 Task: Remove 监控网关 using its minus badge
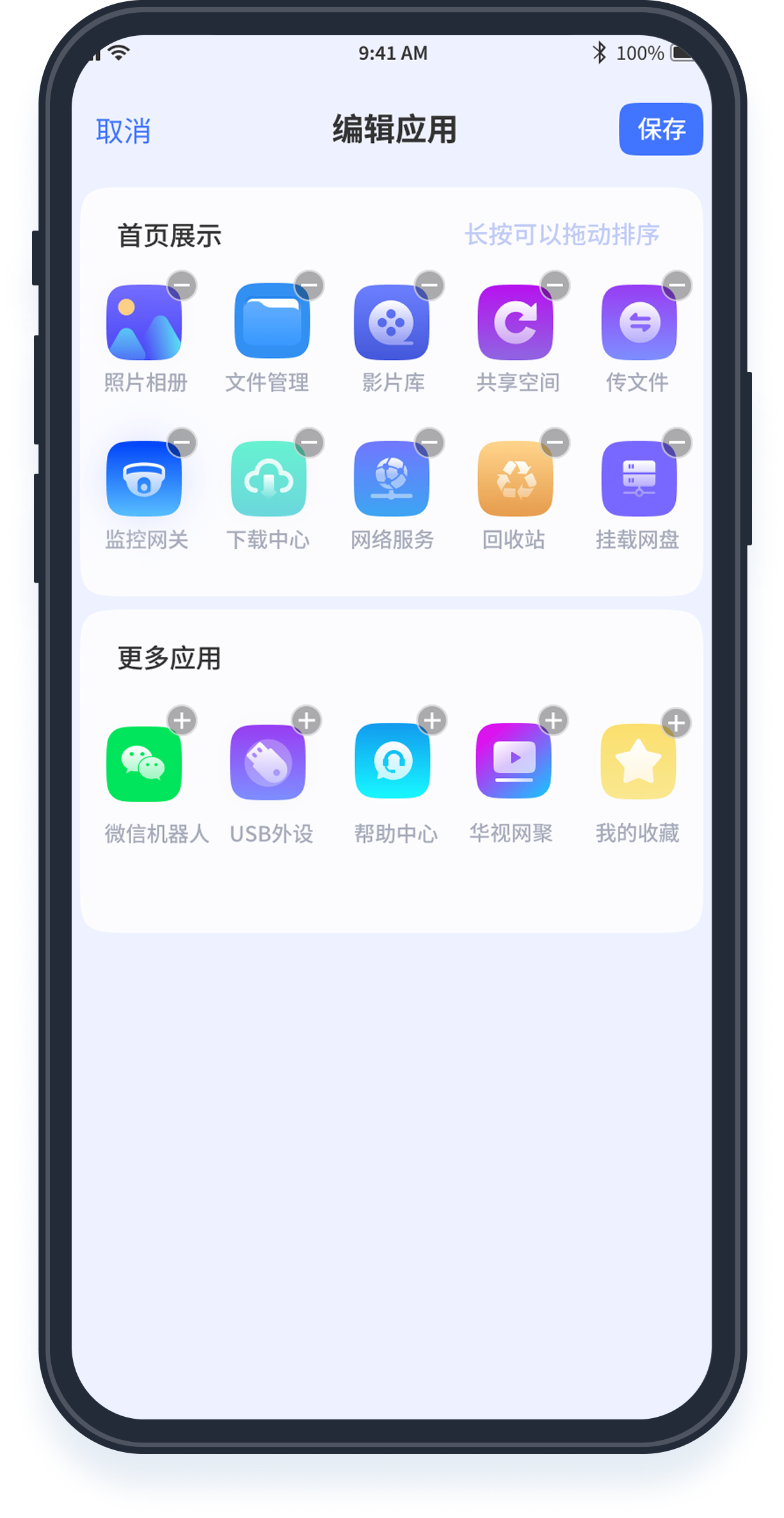[182, 442]
